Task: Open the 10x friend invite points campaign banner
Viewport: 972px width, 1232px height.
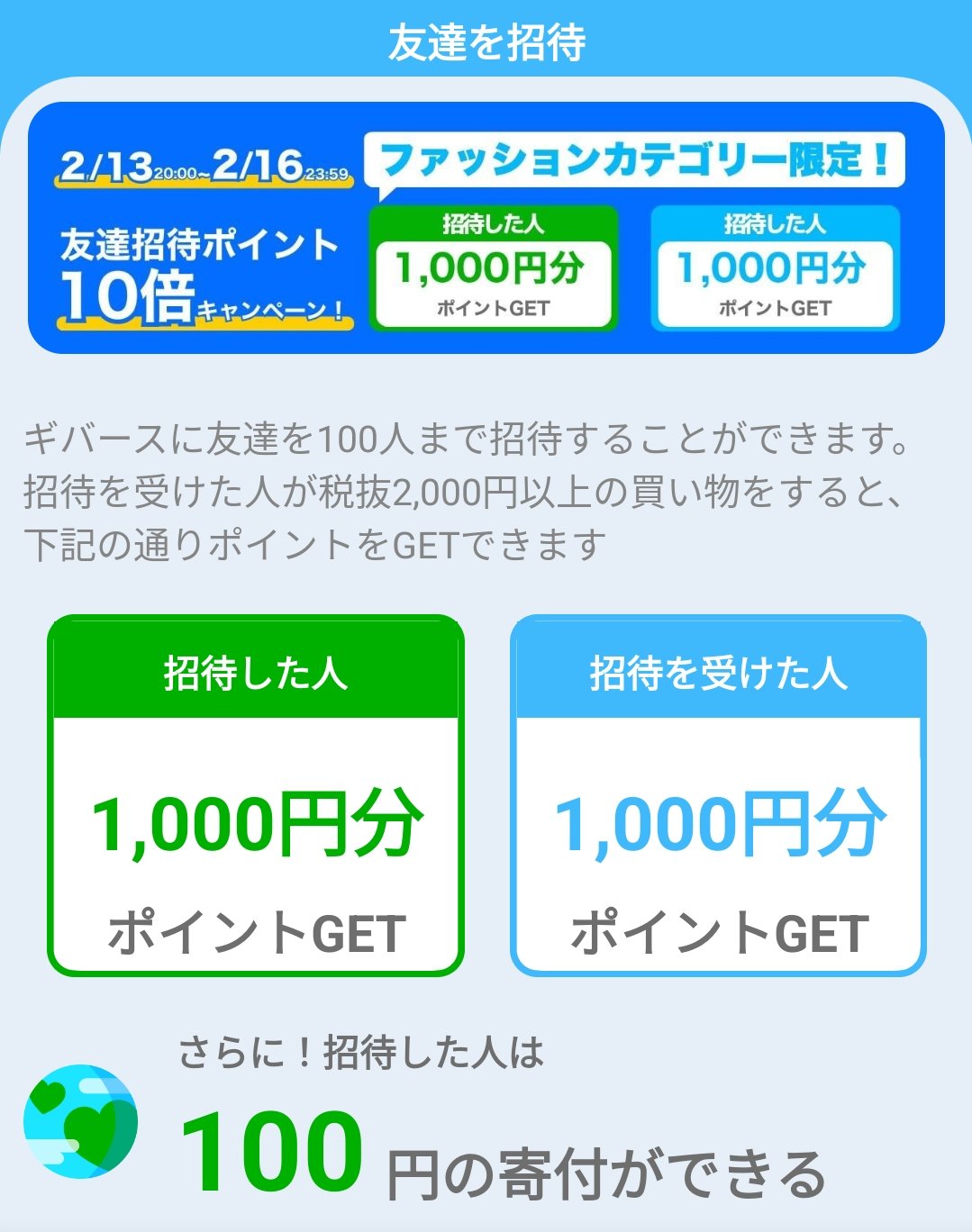Action: [x=486, y=228]
